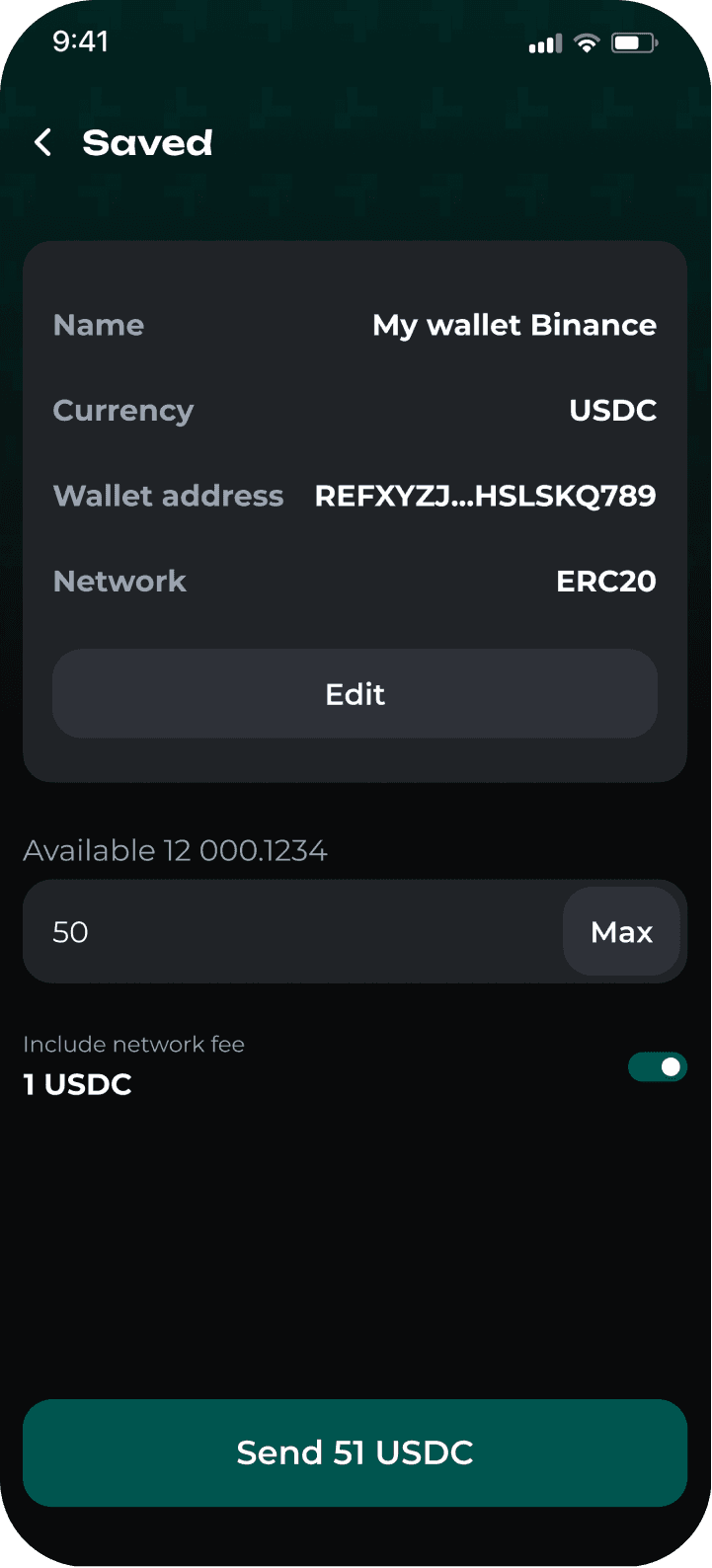Fill in the Max available amount

tap(621, 931)
